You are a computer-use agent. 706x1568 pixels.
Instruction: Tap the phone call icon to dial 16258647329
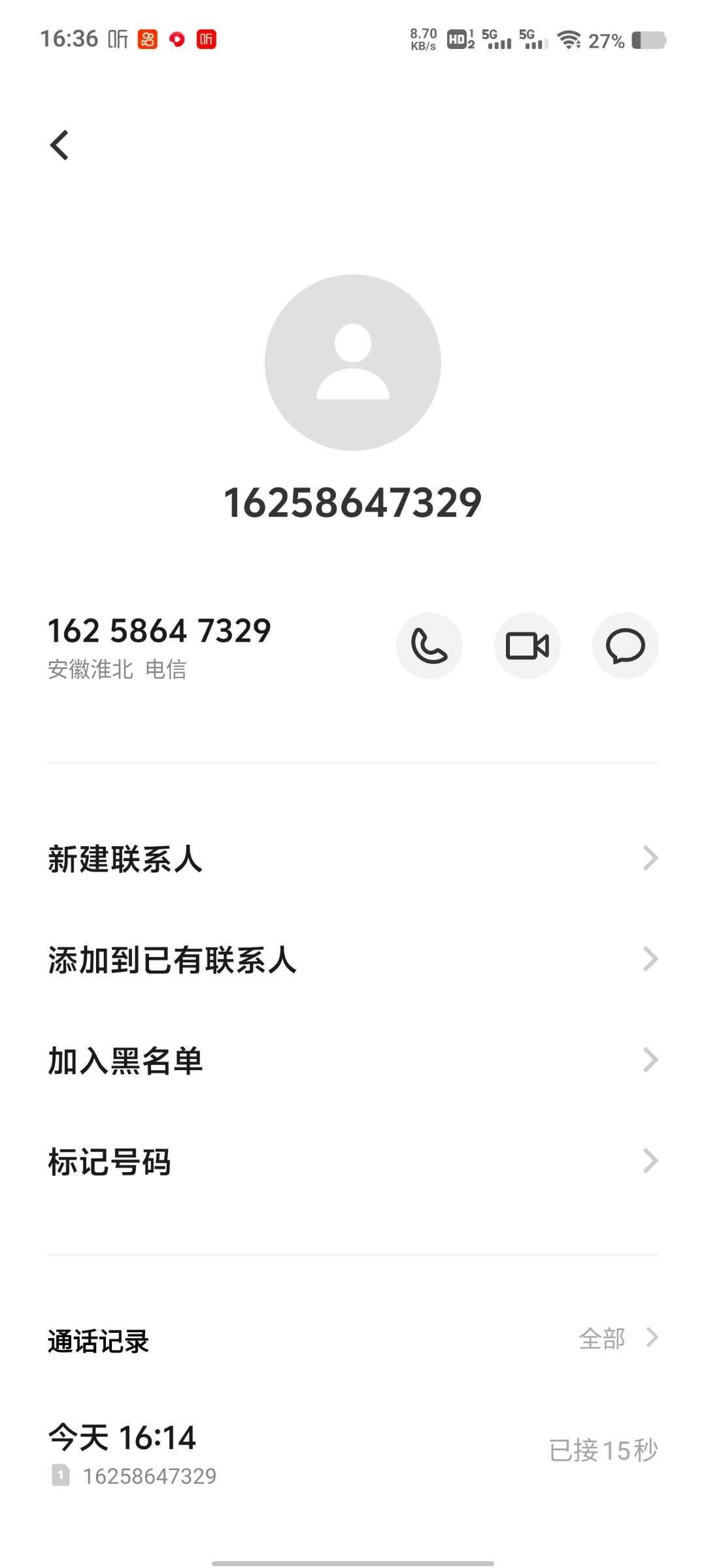point(429,645)
